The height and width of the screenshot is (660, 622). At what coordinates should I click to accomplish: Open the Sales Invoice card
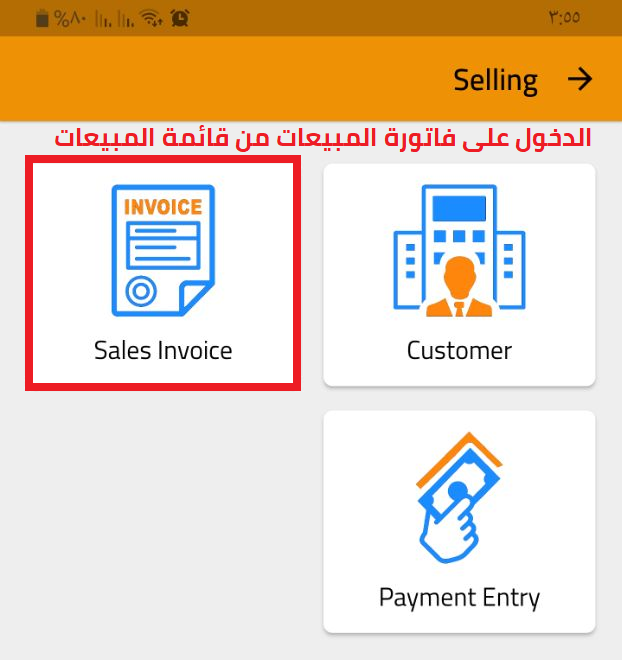coord(163,273)
